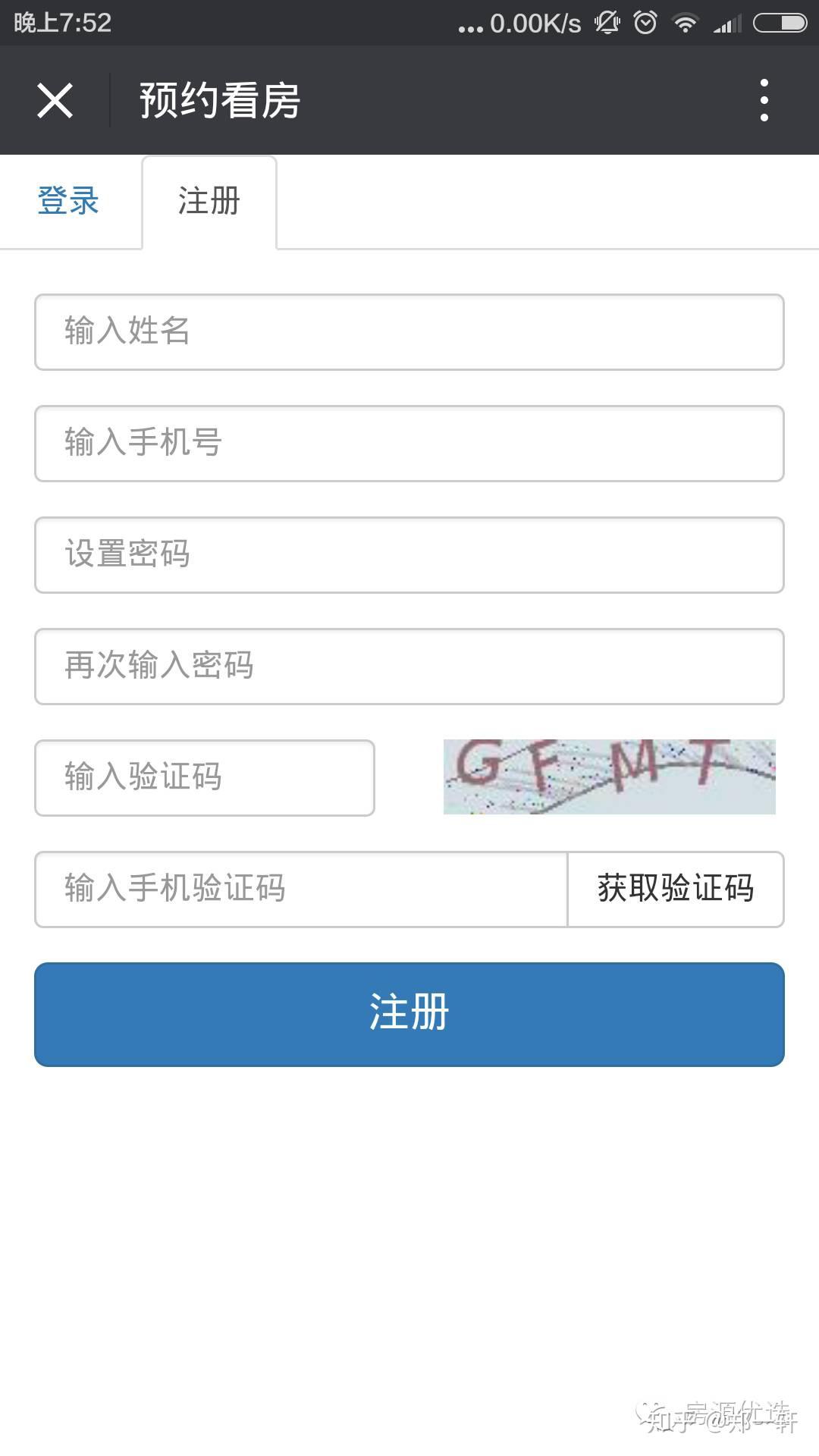
Task: Select the 注册 tab
Action: [209, 202]
